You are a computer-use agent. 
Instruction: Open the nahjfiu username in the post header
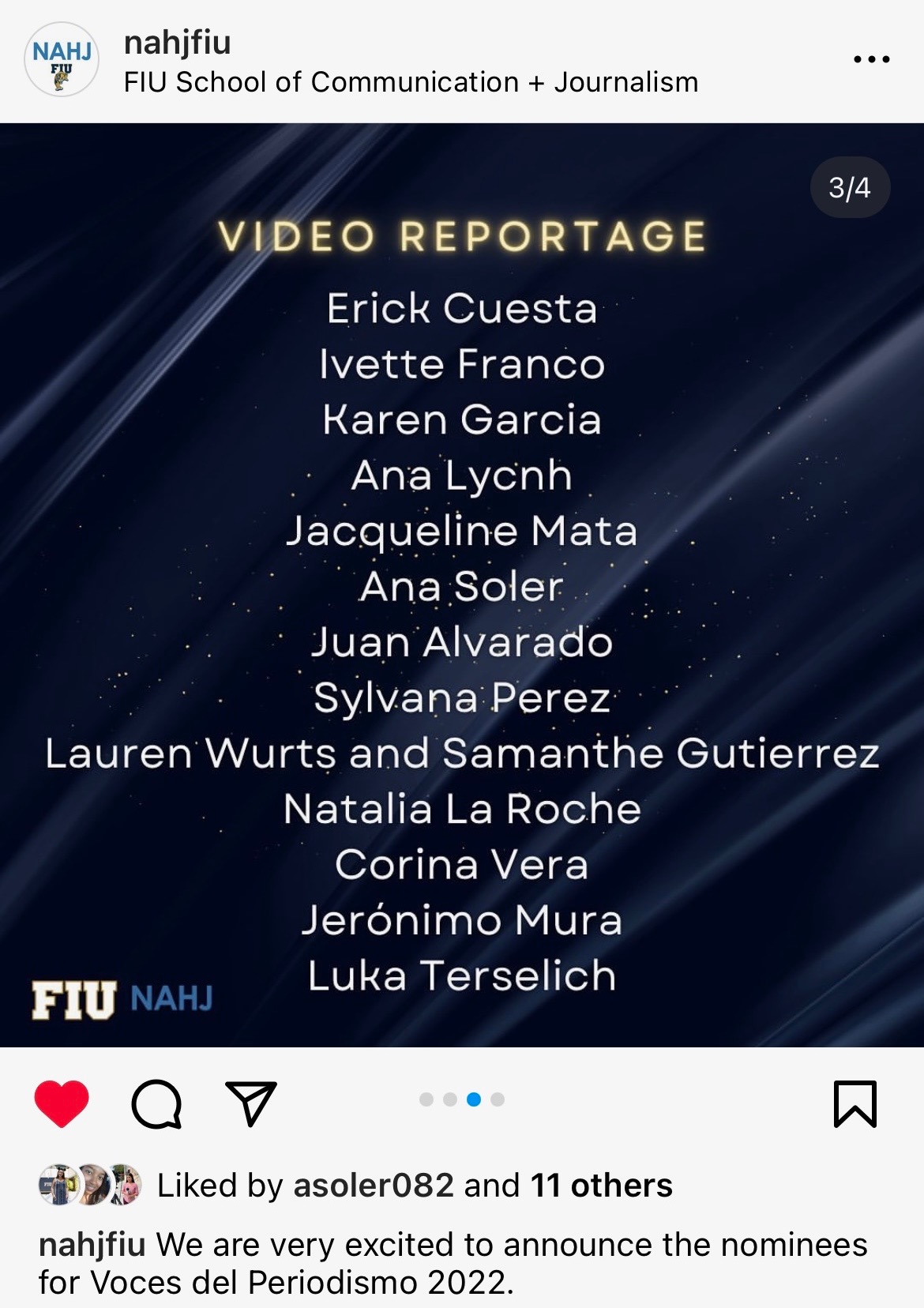point(178,42)
